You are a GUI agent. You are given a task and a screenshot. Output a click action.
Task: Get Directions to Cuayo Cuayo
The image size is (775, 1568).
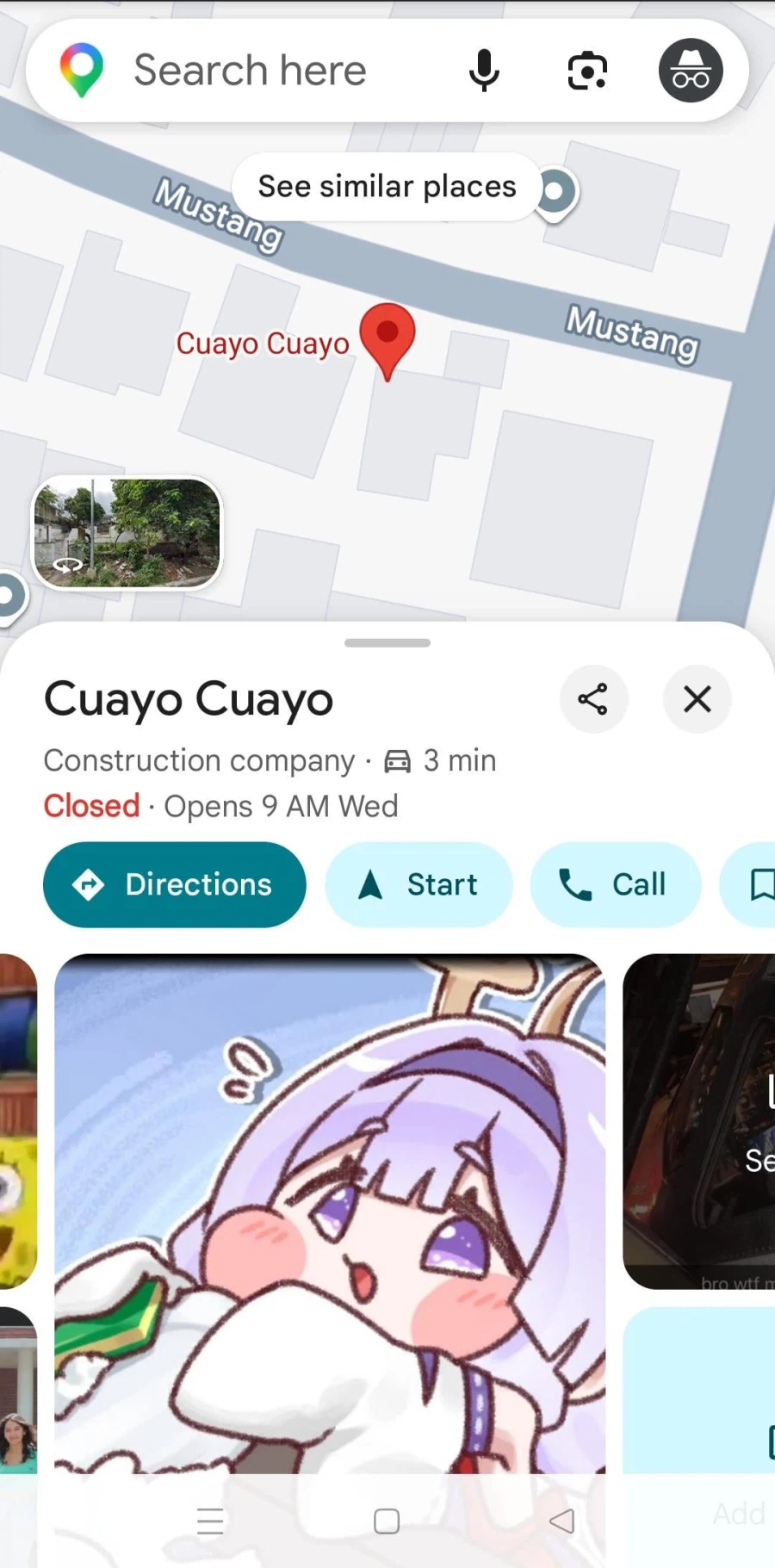[175, 884]
